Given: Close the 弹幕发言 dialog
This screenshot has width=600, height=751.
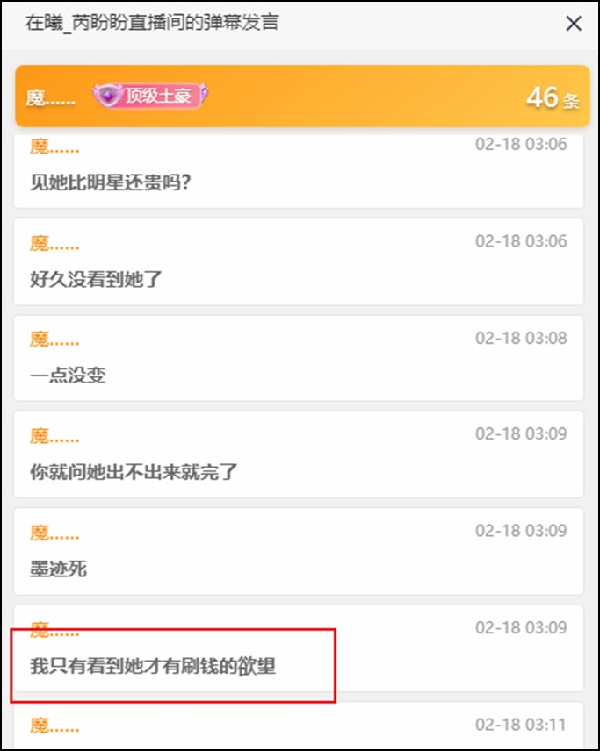Looking at the screenshot, I should tap(574, 24).
